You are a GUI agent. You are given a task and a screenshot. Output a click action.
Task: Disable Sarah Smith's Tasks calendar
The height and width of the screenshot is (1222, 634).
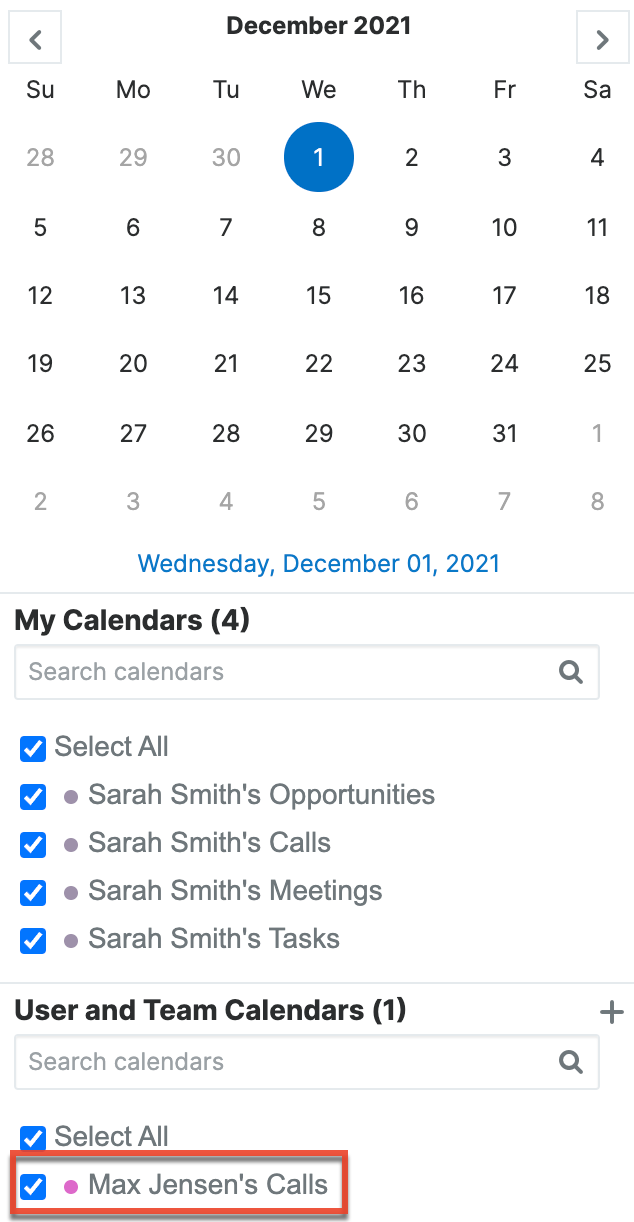(x=33, y=940)
